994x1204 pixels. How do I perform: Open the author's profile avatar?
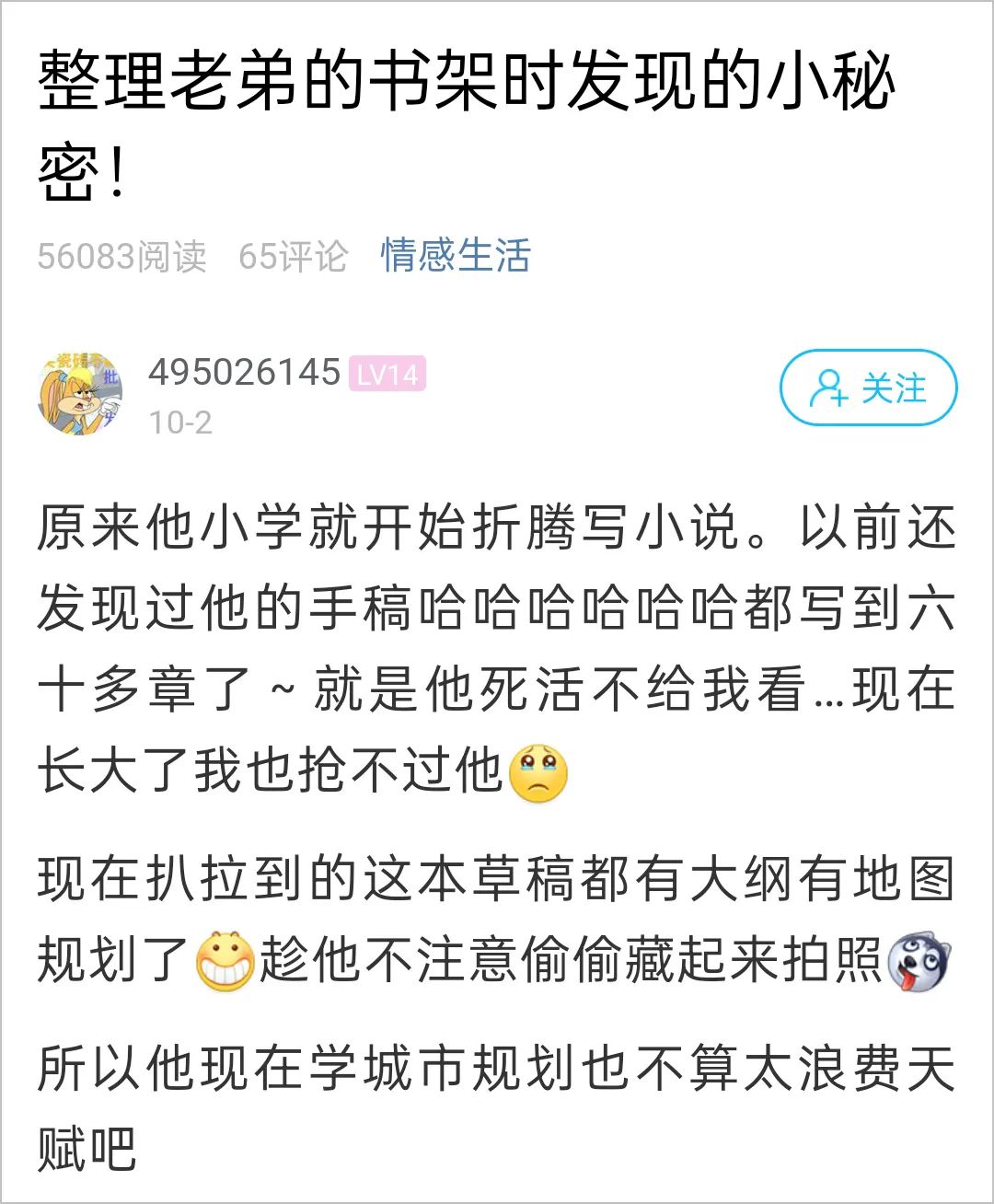(80, 393)
